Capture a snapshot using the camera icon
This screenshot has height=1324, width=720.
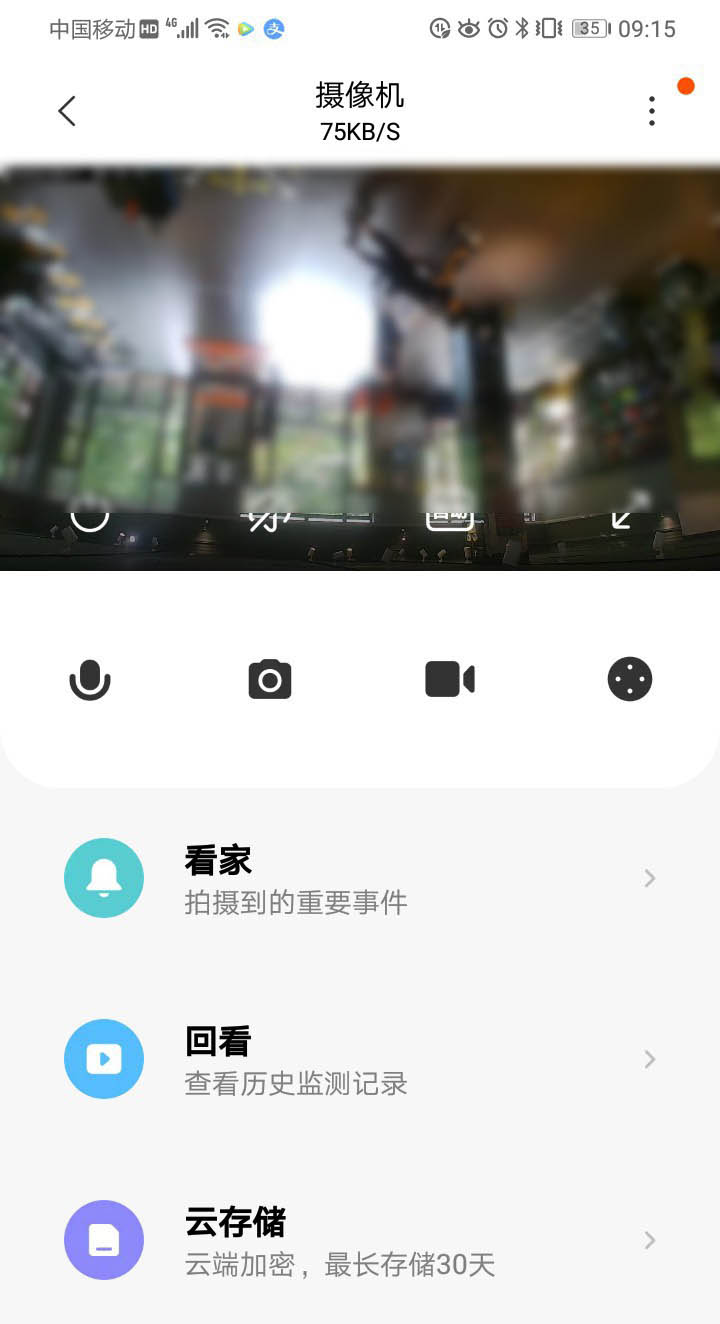click(x=269, y=679)
